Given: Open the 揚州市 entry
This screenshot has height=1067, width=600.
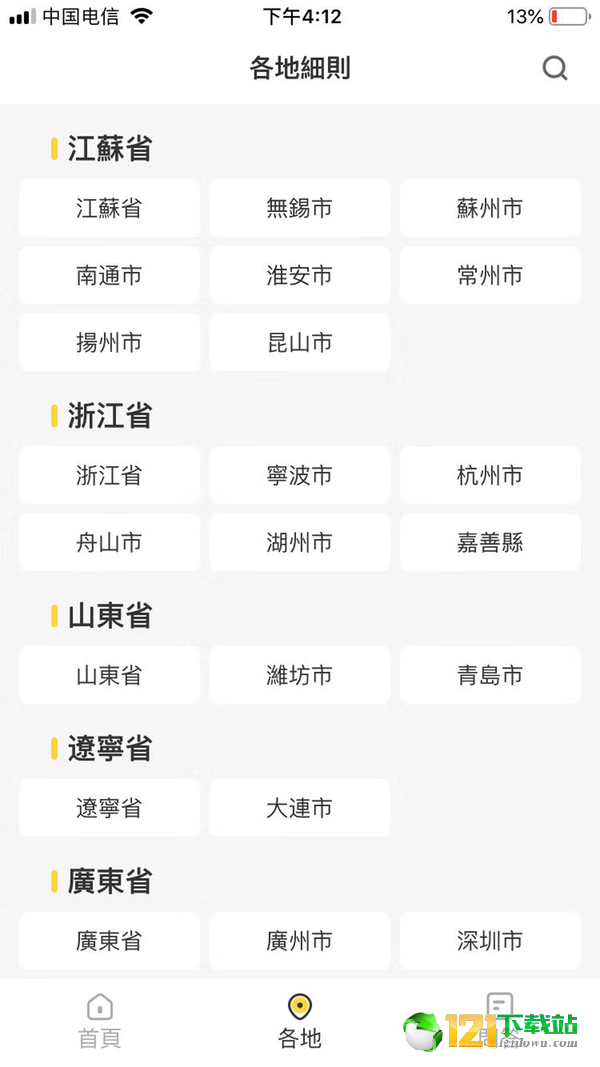Looking at the screenshot, I should (x=110, y=342).
